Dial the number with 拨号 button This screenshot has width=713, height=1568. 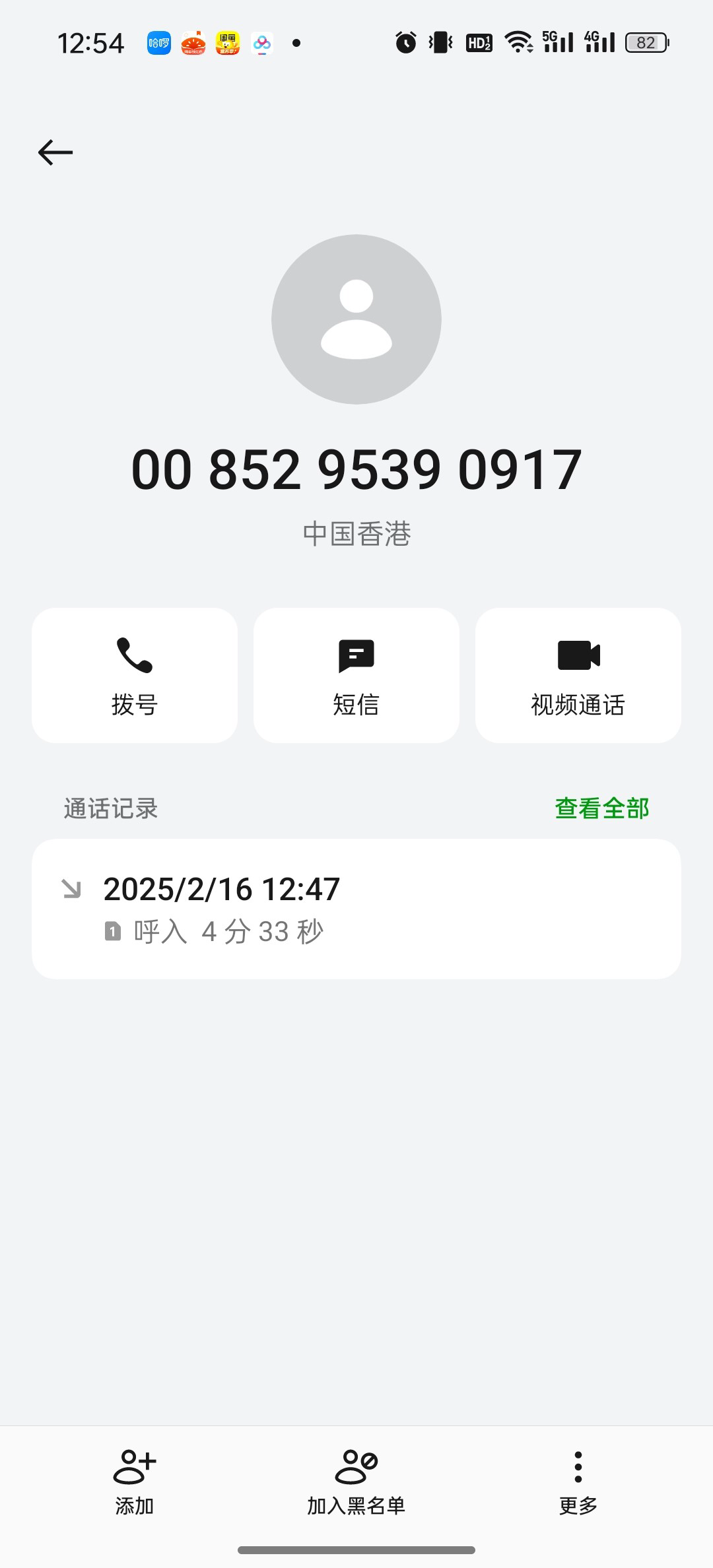(135, 675)
